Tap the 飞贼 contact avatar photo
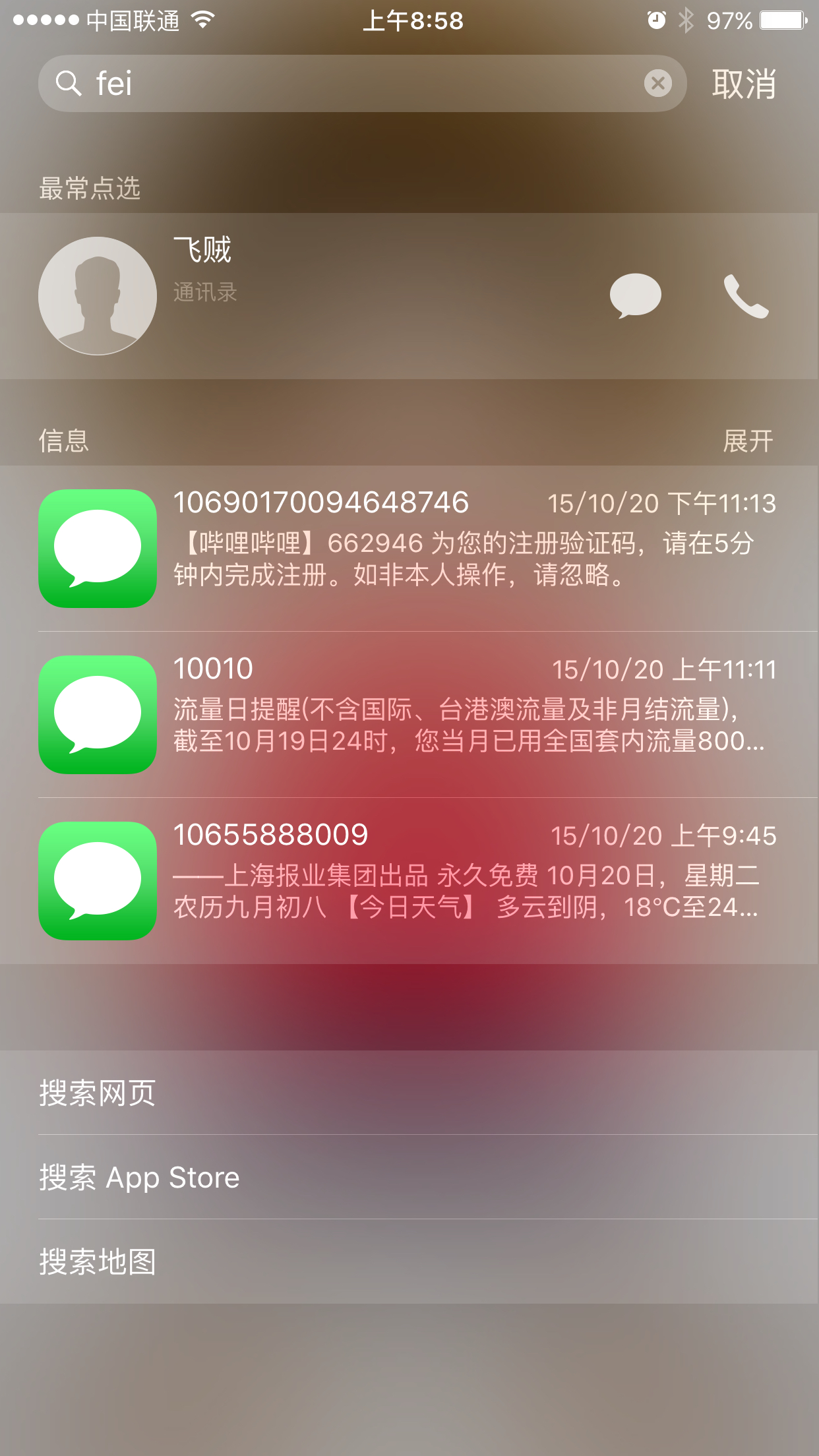The height and width of the screenshot is (1456, 819). (97, 296)
